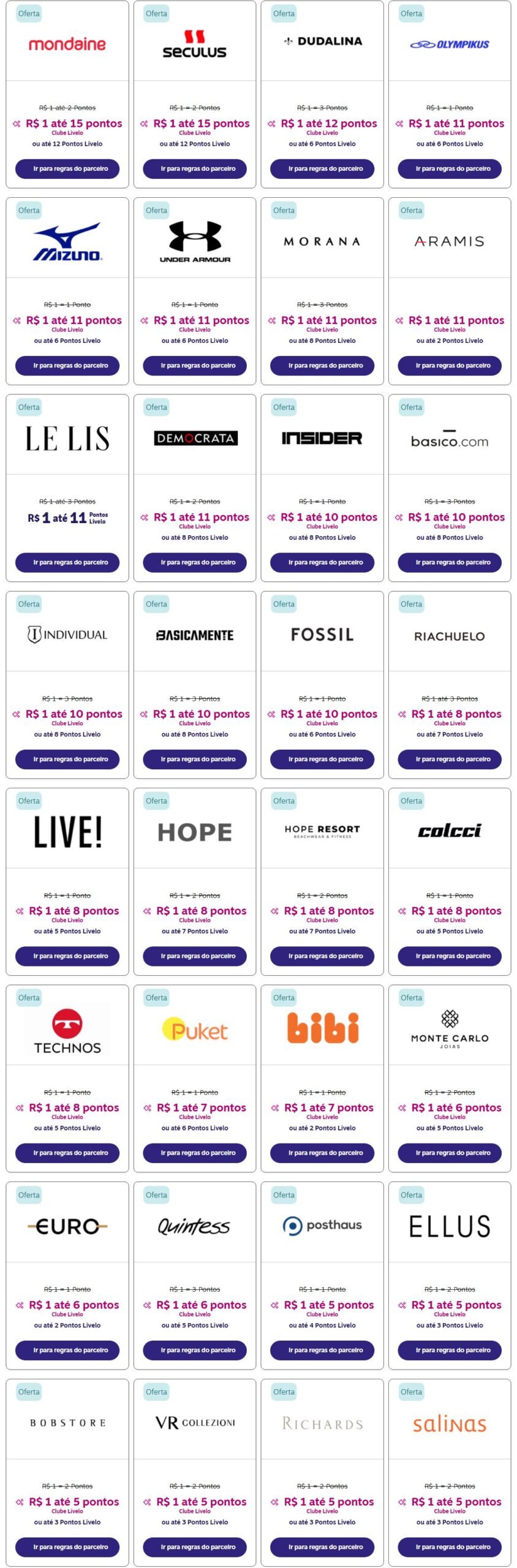
Task: Open Olympikus partner rules button
Action: pyautogui.click(x=450, y=168)
